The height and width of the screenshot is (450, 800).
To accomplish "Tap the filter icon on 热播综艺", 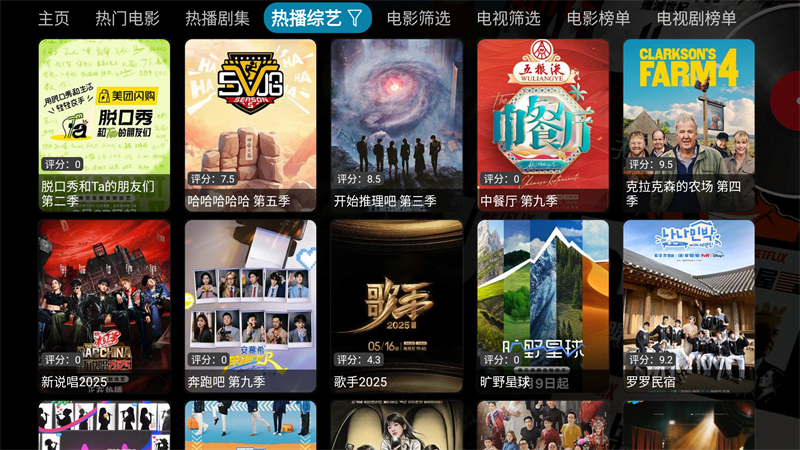I will [355, 18].
